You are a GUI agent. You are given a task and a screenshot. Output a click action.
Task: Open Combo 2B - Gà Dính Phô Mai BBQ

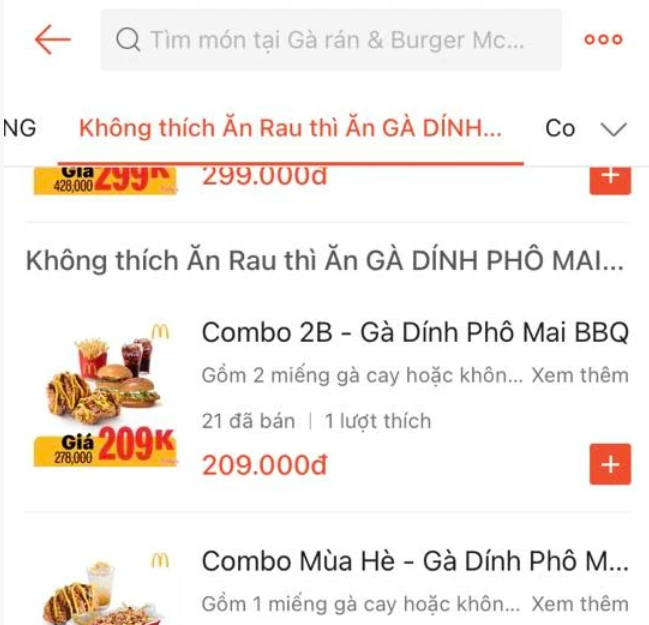pos(415,333)
